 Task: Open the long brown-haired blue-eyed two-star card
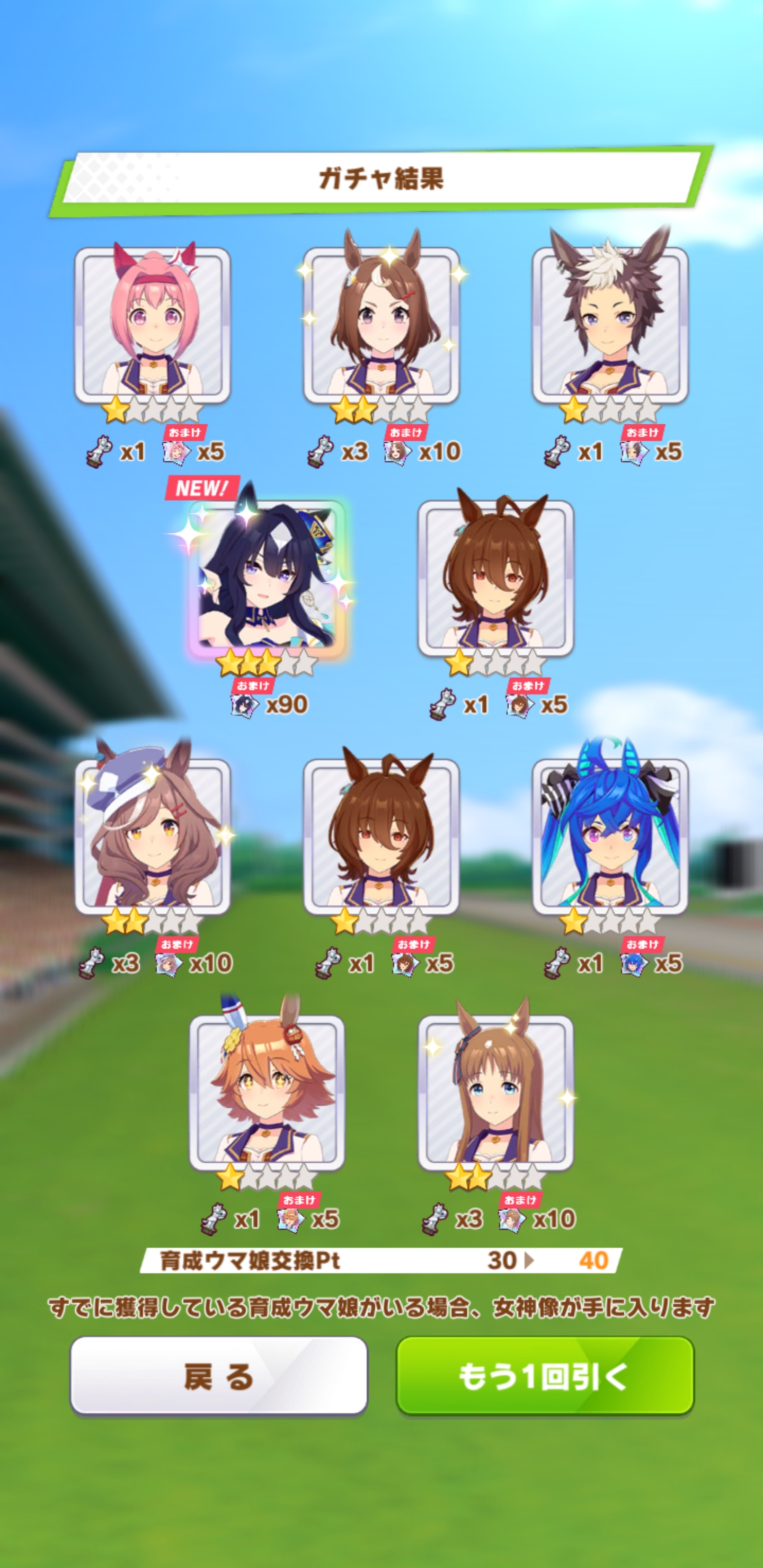pos(495,1093)
